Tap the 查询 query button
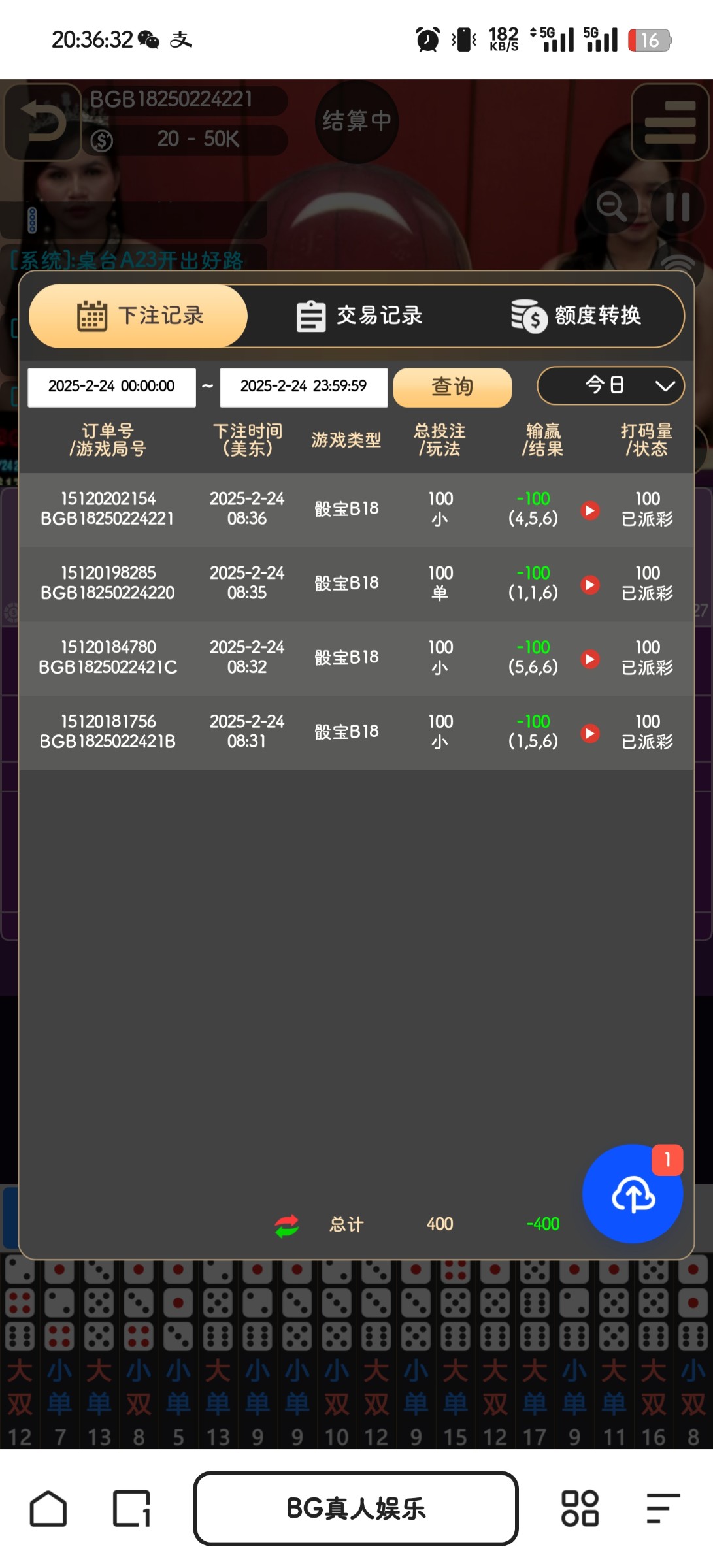The width and height of the screenshot is (713, 1568). pyautogui.click(x=452, y=387)
